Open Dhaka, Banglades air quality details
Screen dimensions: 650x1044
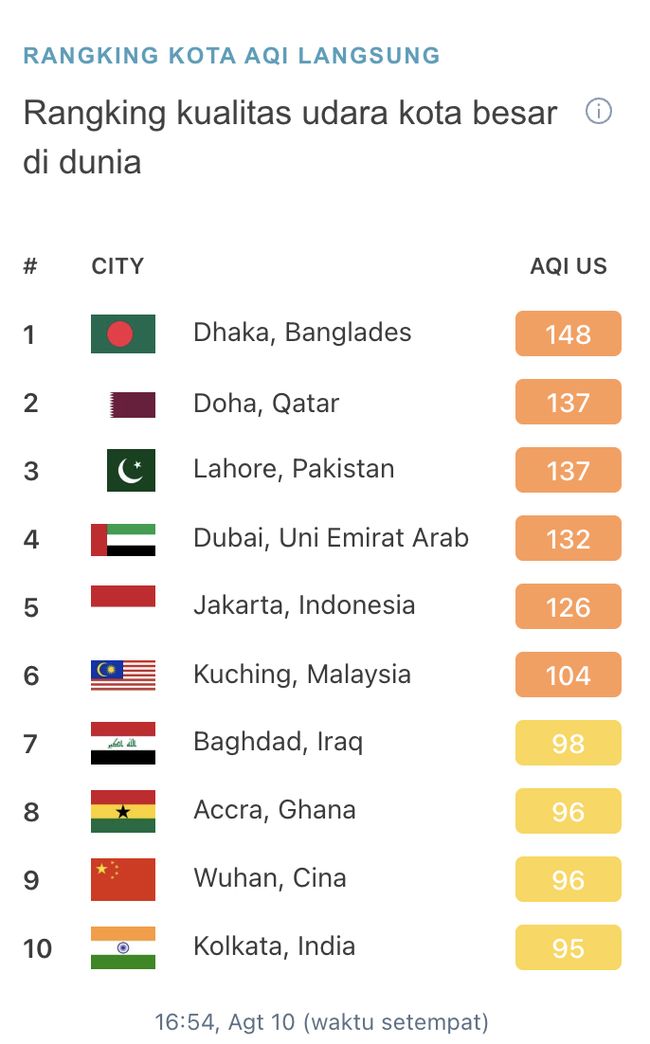point(302,333)
